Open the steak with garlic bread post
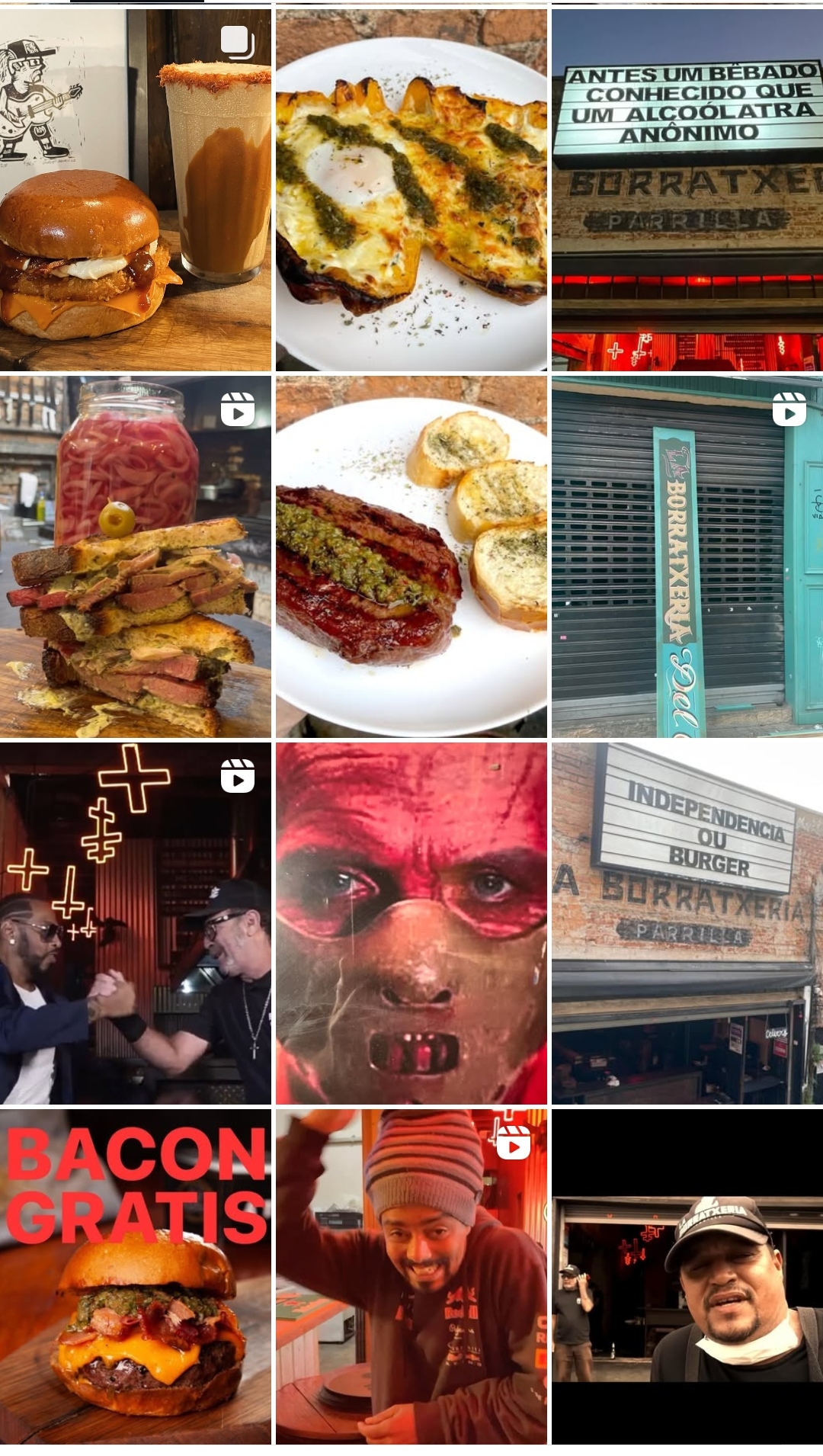 (x=411, y=556)
